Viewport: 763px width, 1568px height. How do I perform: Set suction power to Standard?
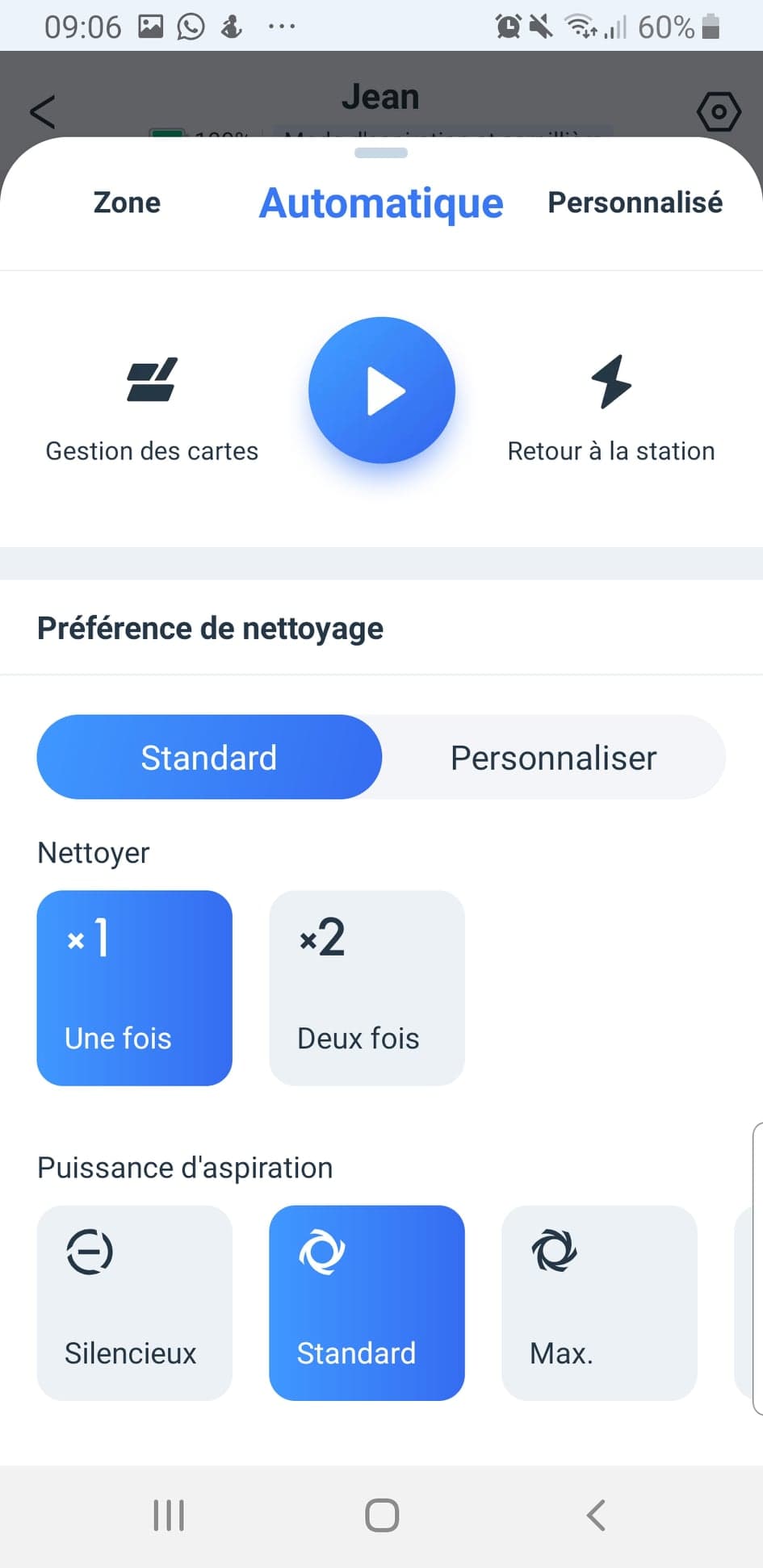click(367, 1302)
